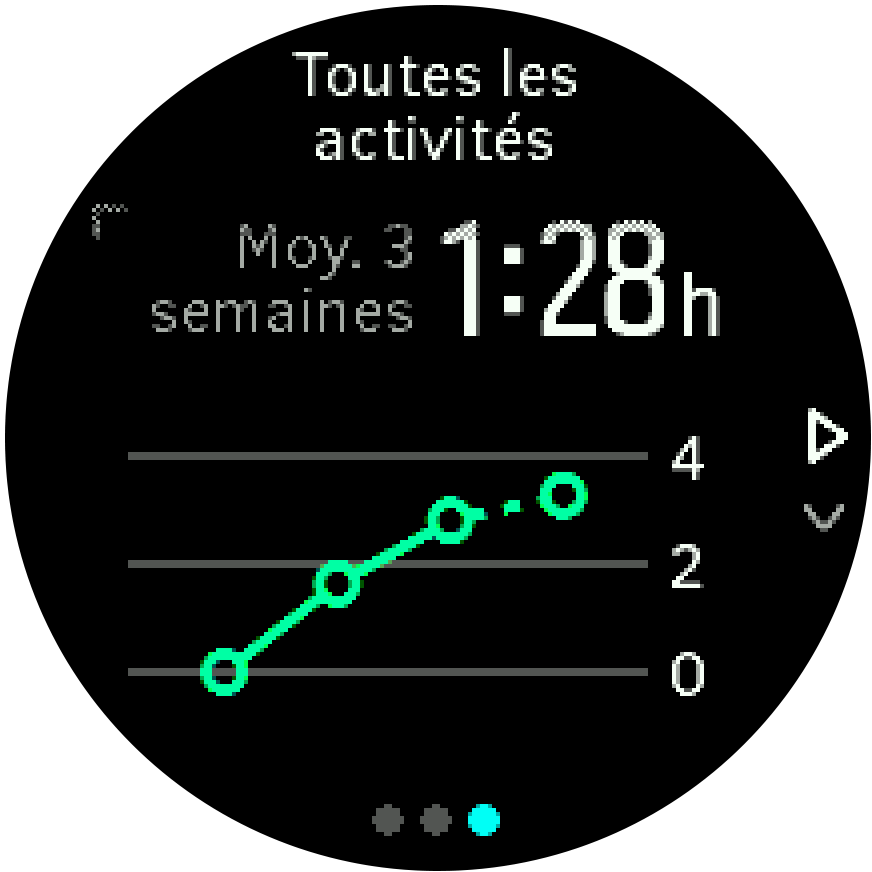This screenshot has width=872, height=872.
Task: Tap the triangle arrow on the right
Action: coord(825,438)
